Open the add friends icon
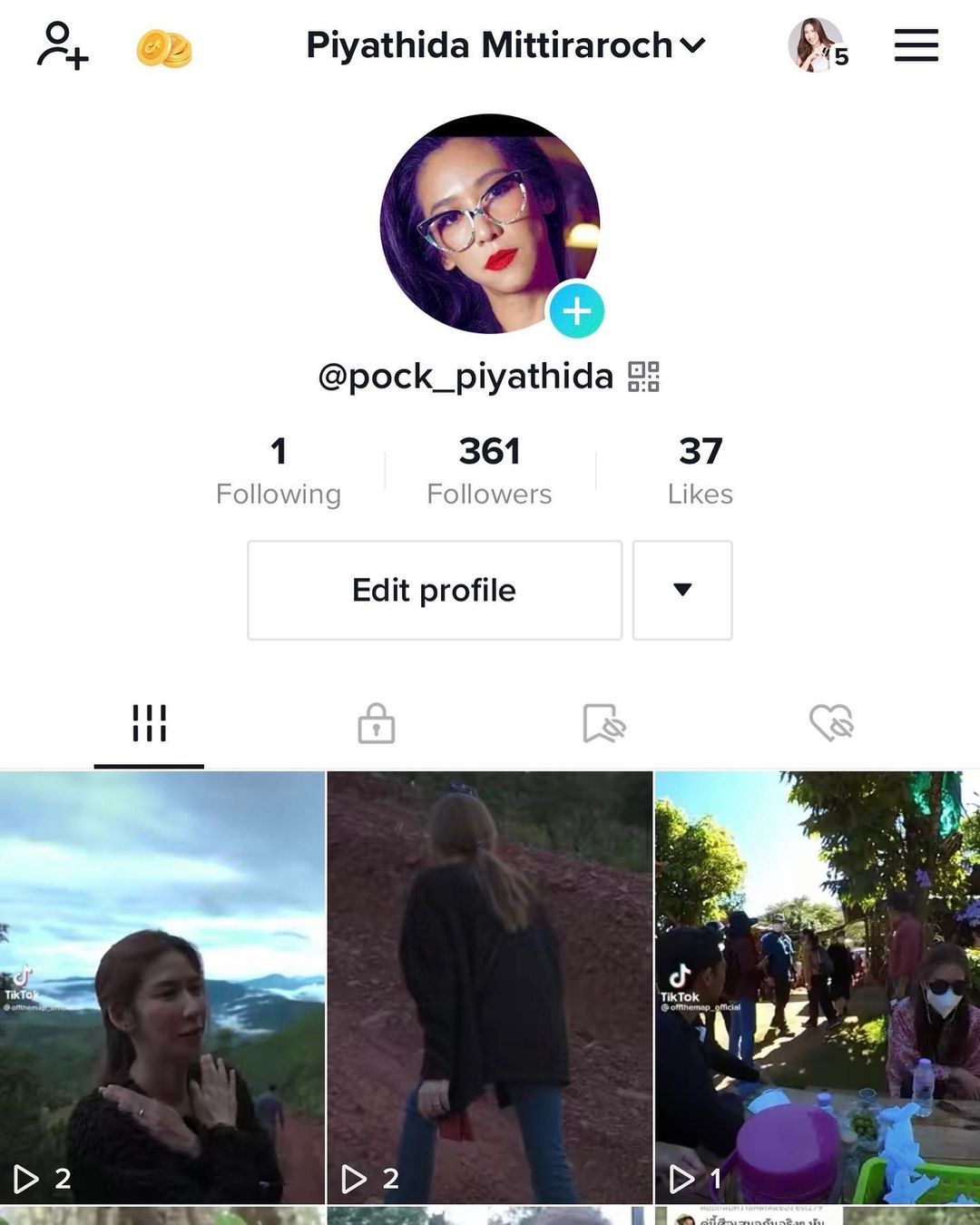 (x=62, y=45)
